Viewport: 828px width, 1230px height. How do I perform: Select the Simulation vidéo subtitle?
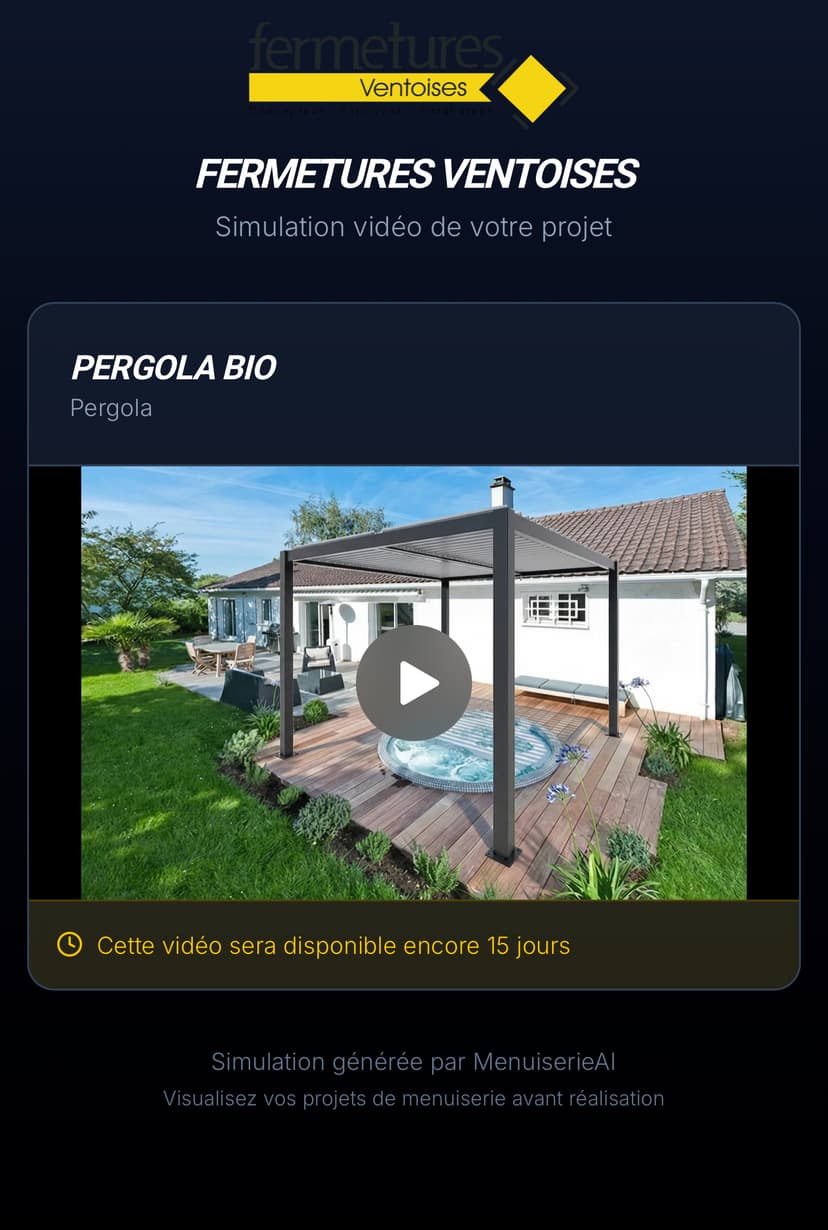tap(414, 226)
